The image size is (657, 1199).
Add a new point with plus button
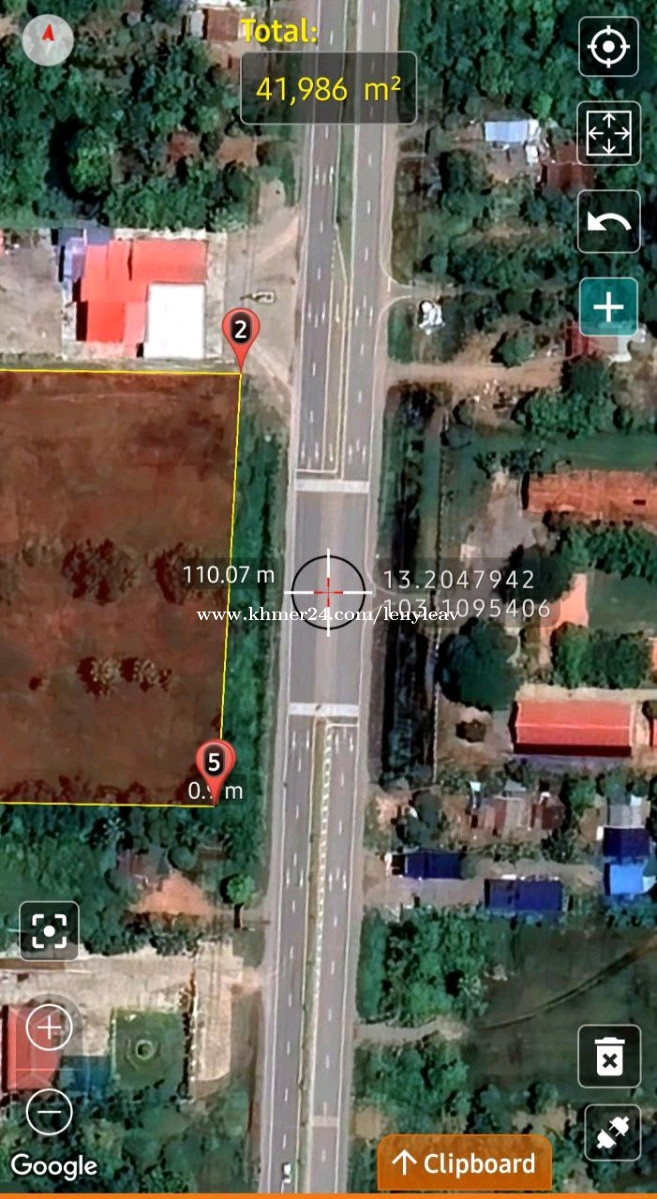coord(608,307)
